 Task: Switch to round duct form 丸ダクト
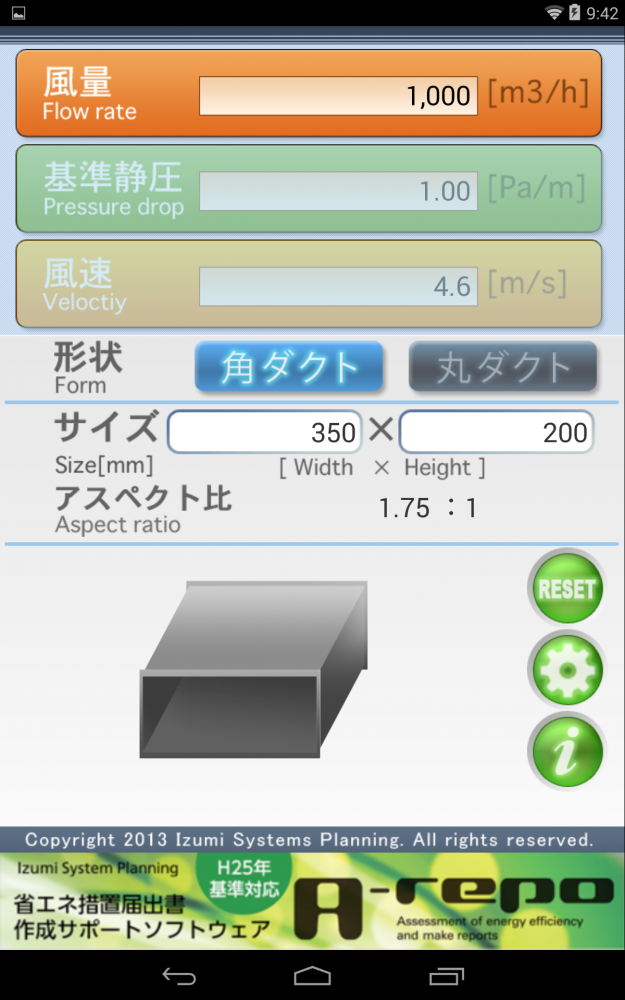(503, 367)
